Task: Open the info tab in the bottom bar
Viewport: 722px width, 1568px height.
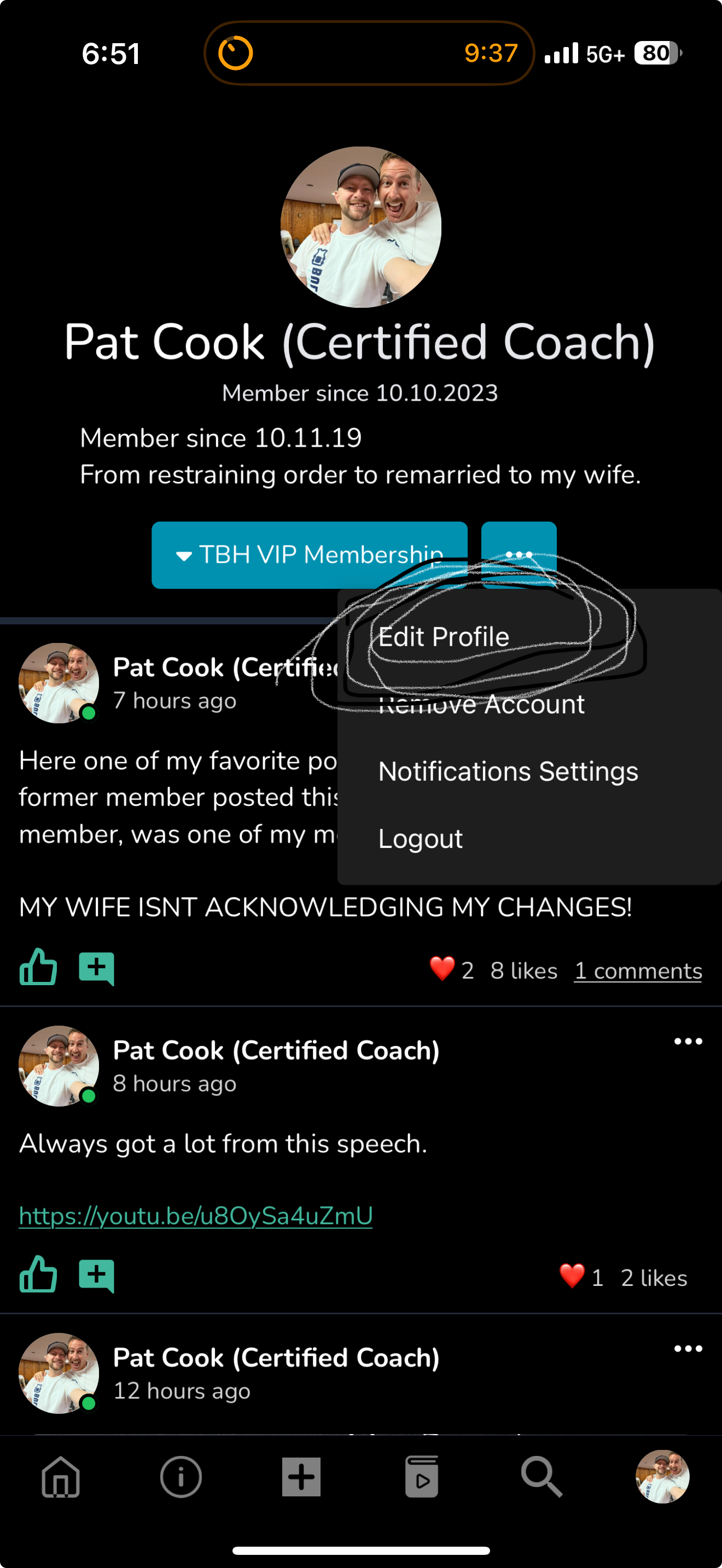Action: pyautogui.click(x=181, y=1477)
